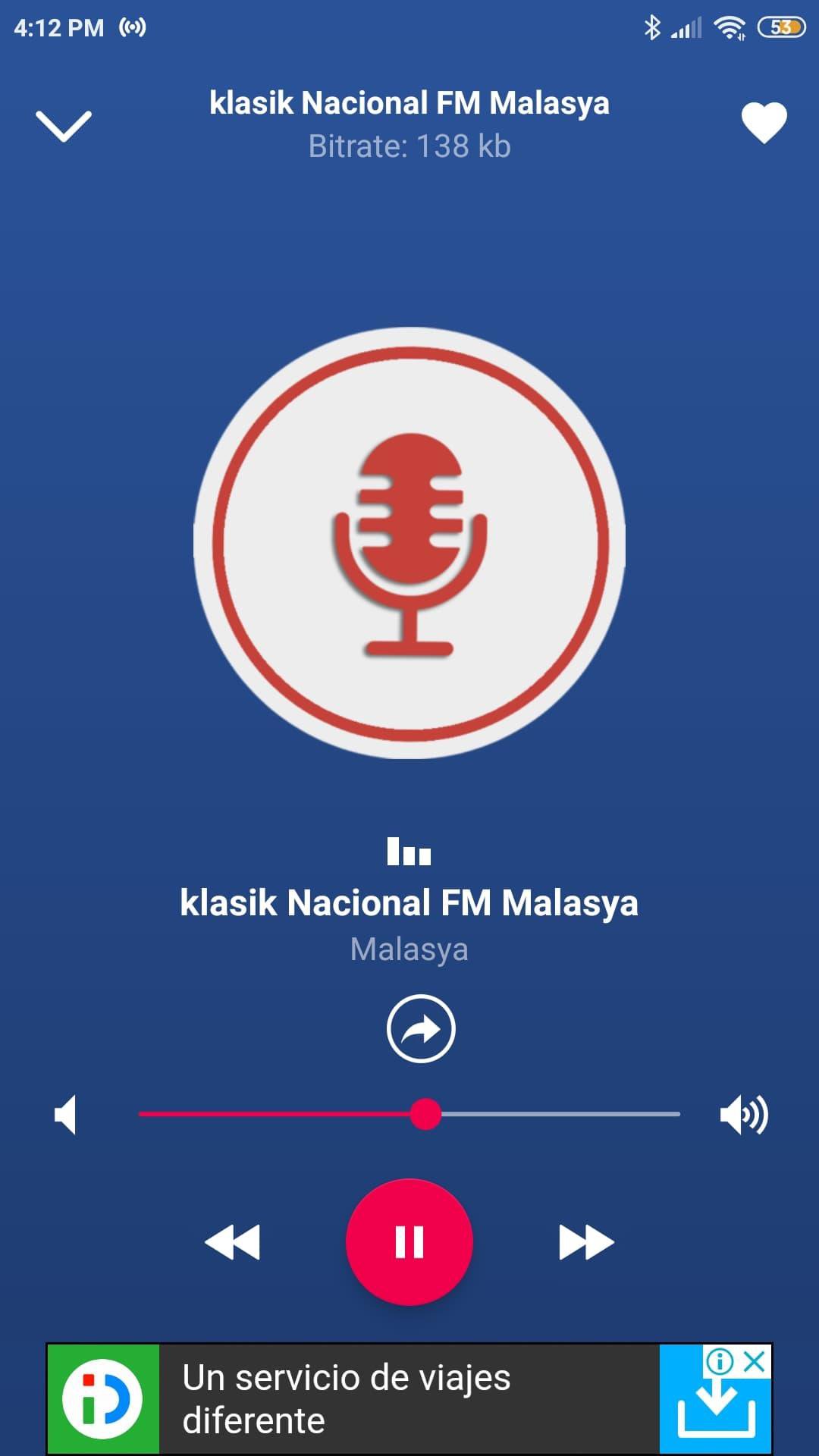Pause the radio playback
The height and width of the screenshot is (1456, 819).
coord(409,1242)
